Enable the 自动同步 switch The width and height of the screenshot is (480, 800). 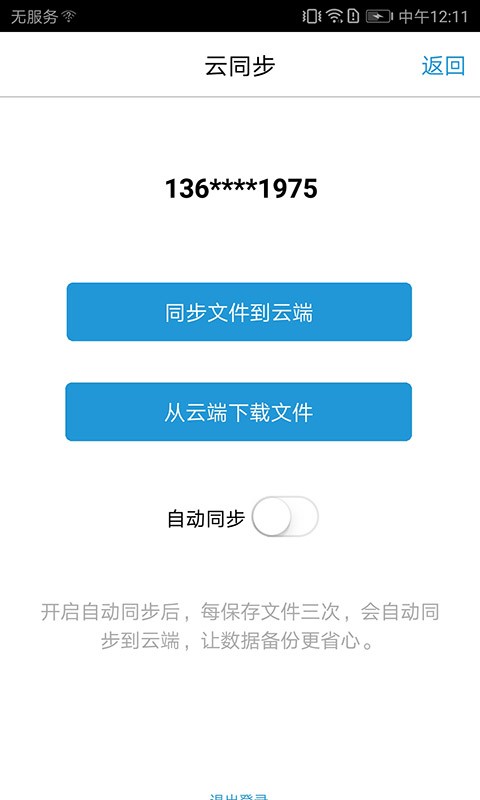point(285,517)
